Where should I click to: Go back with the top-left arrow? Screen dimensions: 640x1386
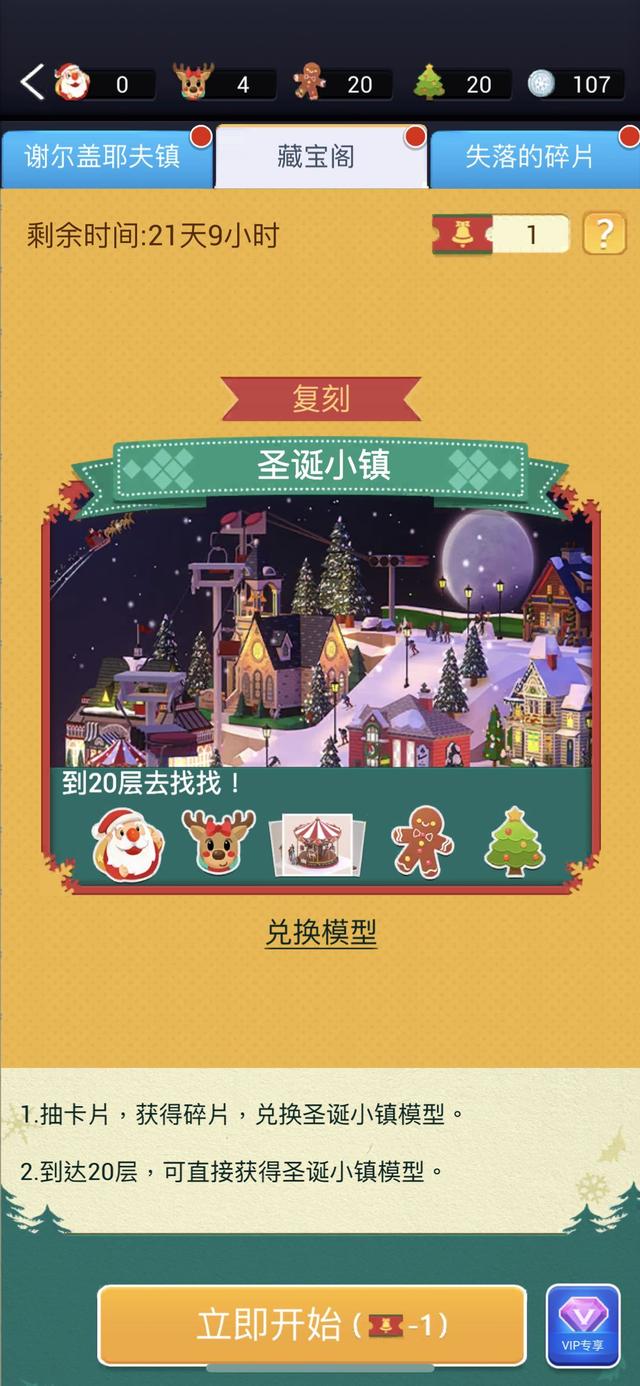(x=32, y=83)
